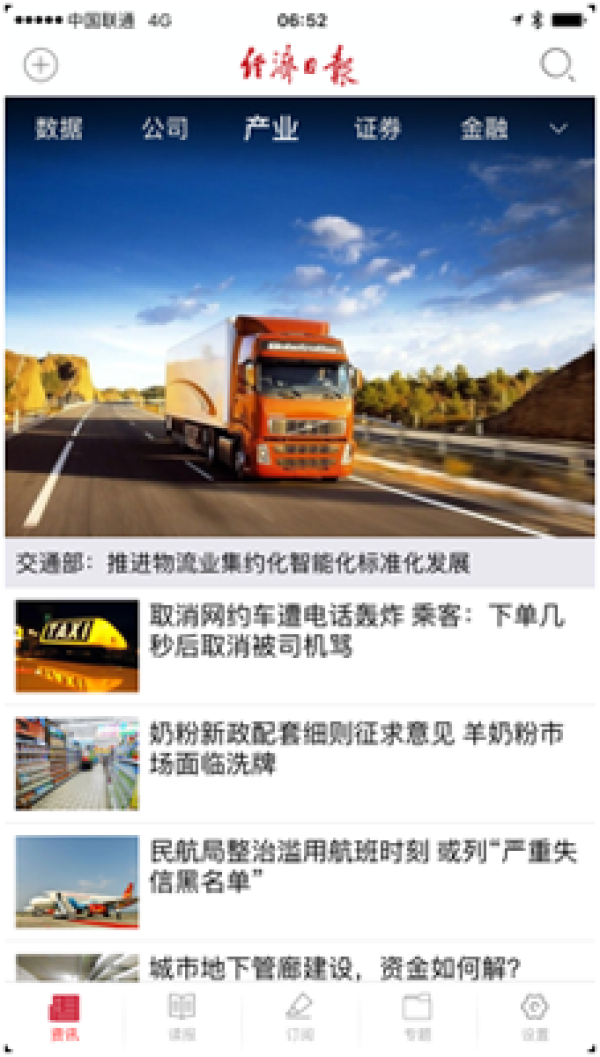Viewport: 600px width, 1057px height.
Task: Open the 设置 bottom tab
Action: click(x=535, y=1017)
